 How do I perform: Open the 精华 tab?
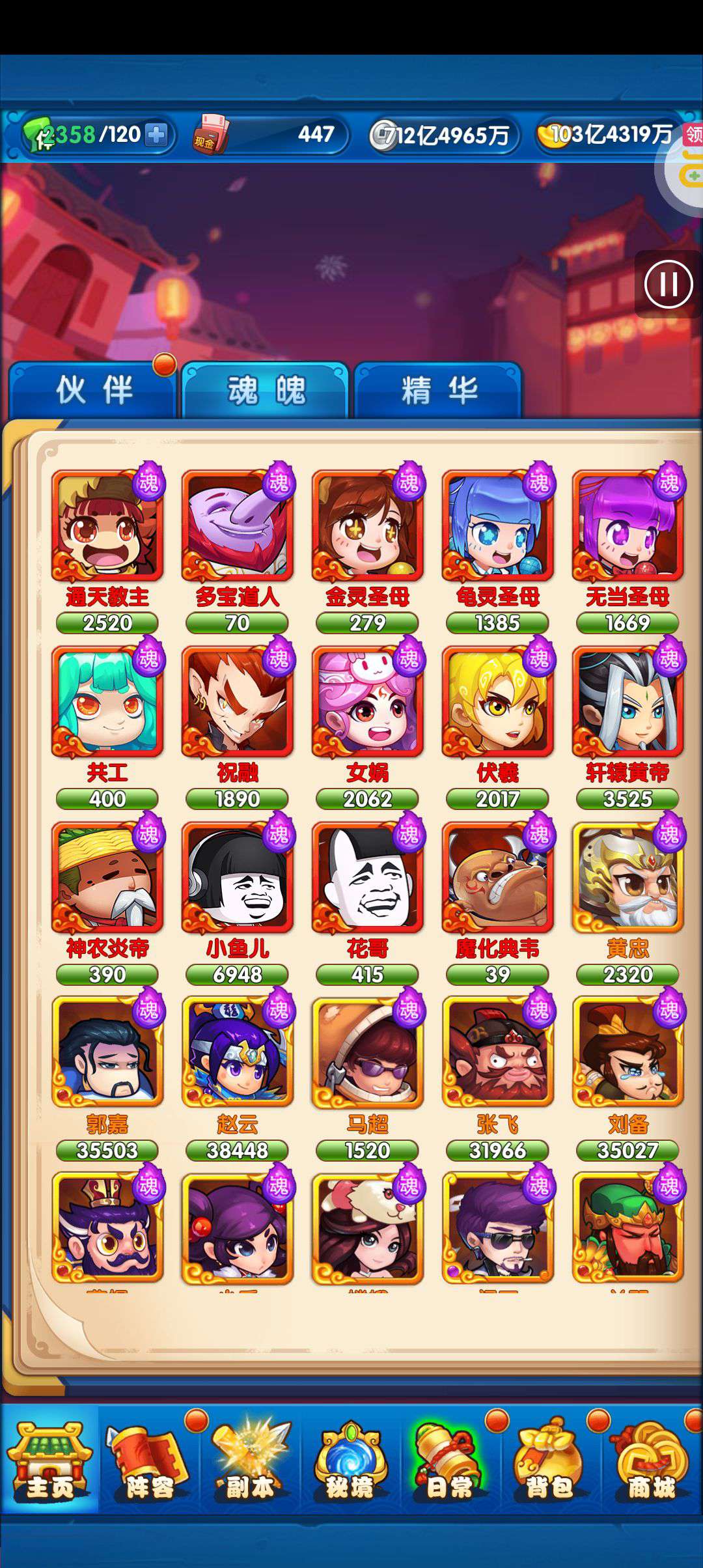438,391
